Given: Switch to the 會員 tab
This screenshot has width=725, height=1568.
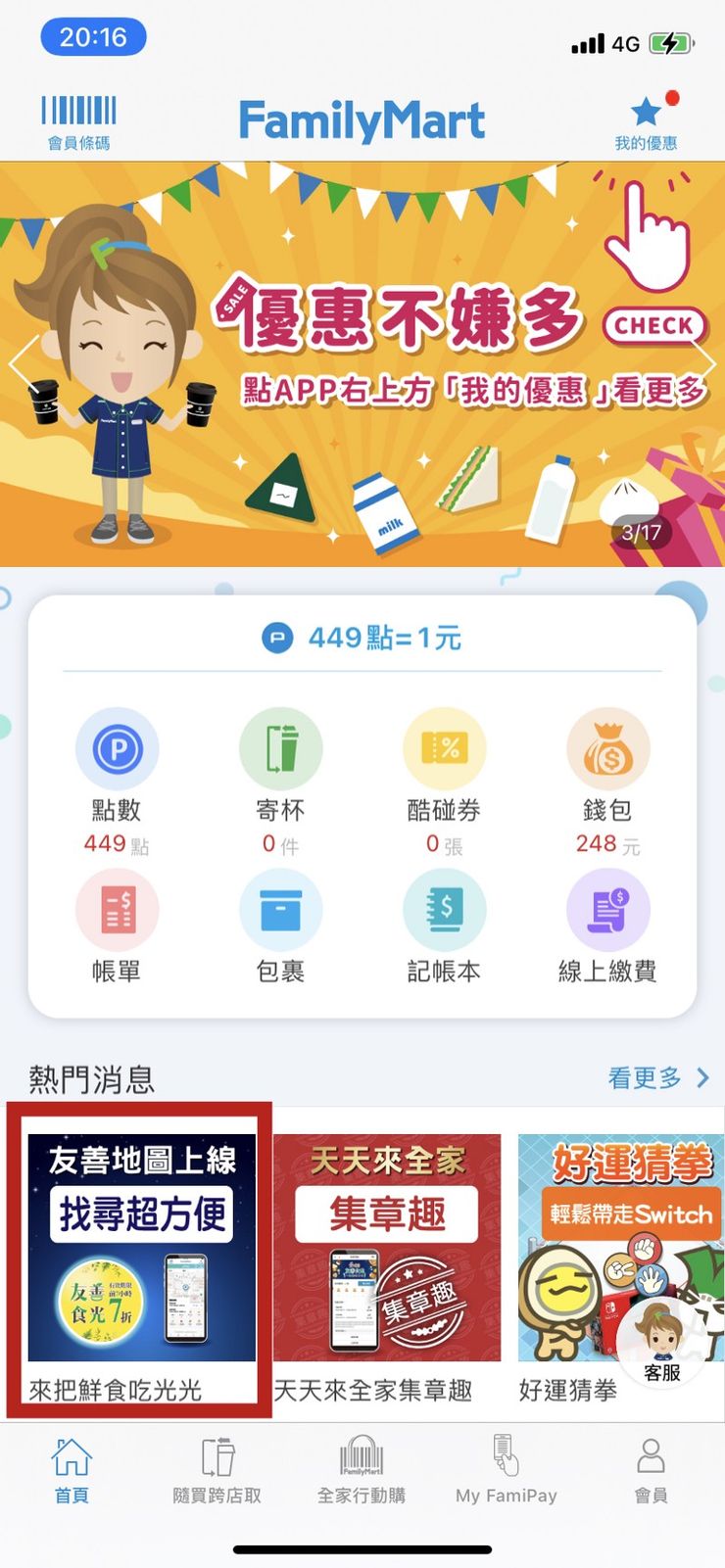Looking at the screenshot, I should [651, 1468].
